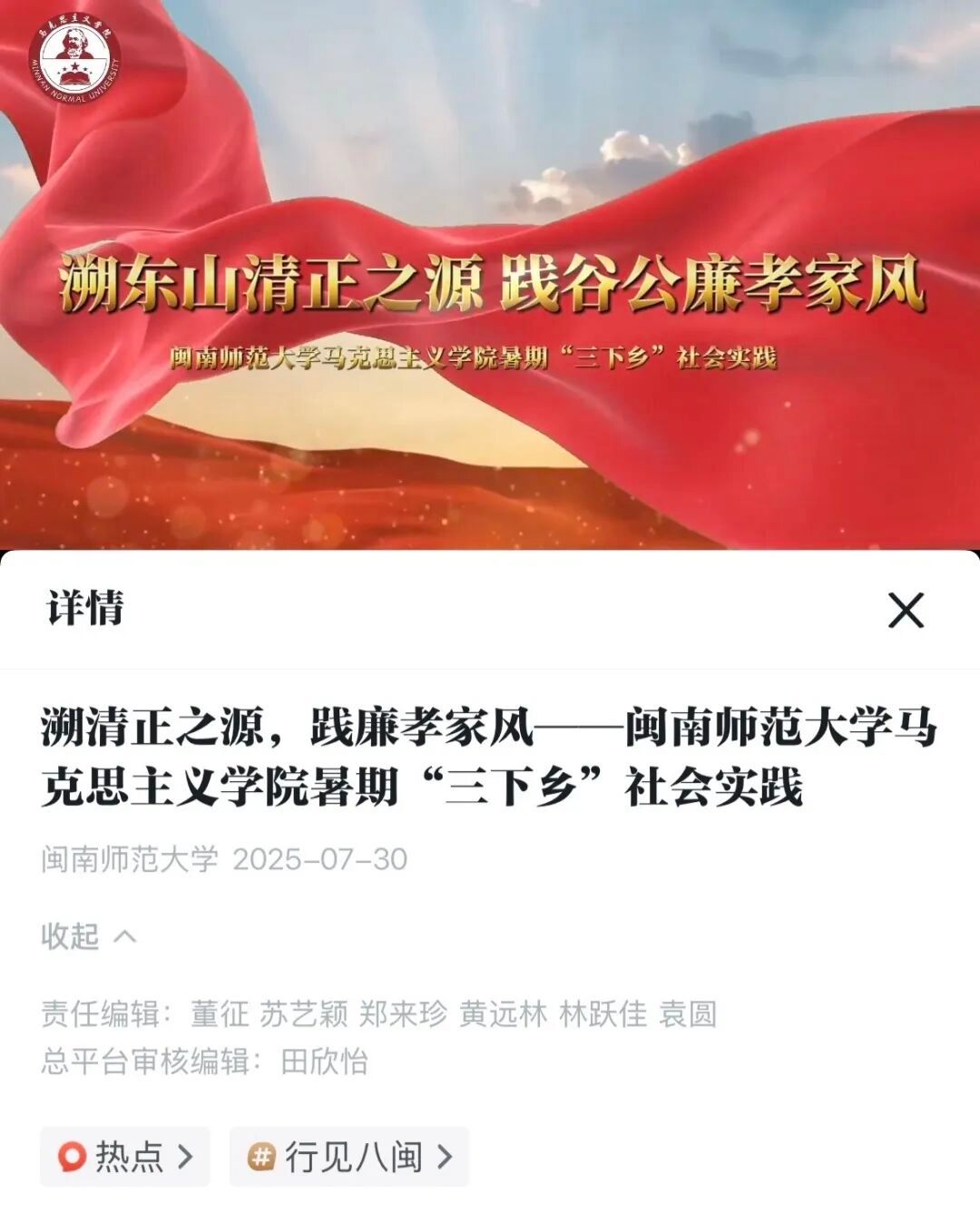Viewport: 980px width, 1223px height.
Task: Open the 热点 hot topics chip
Action: click(125, 1156)
